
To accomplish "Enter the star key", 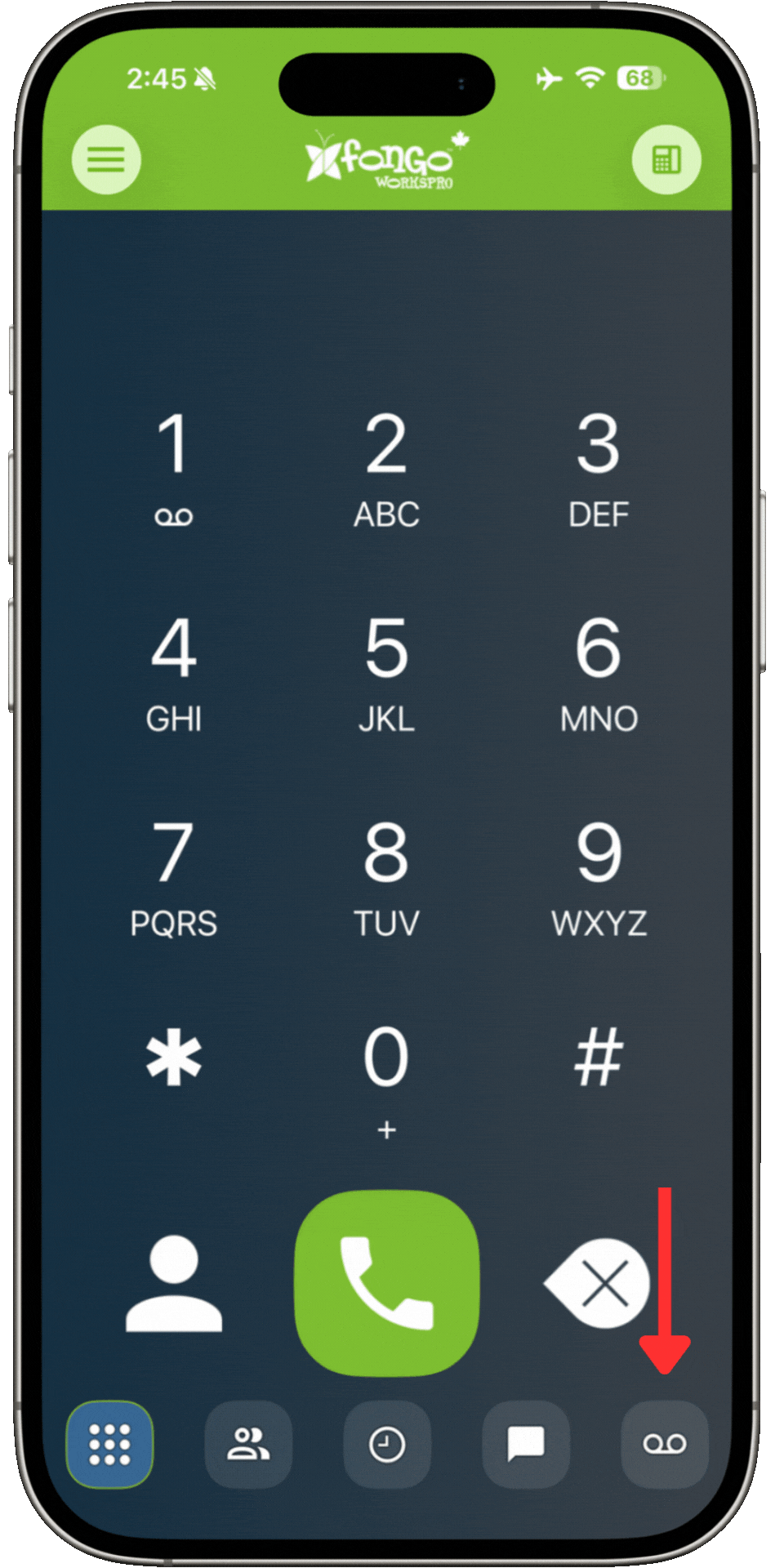I will coord(173,1058).
